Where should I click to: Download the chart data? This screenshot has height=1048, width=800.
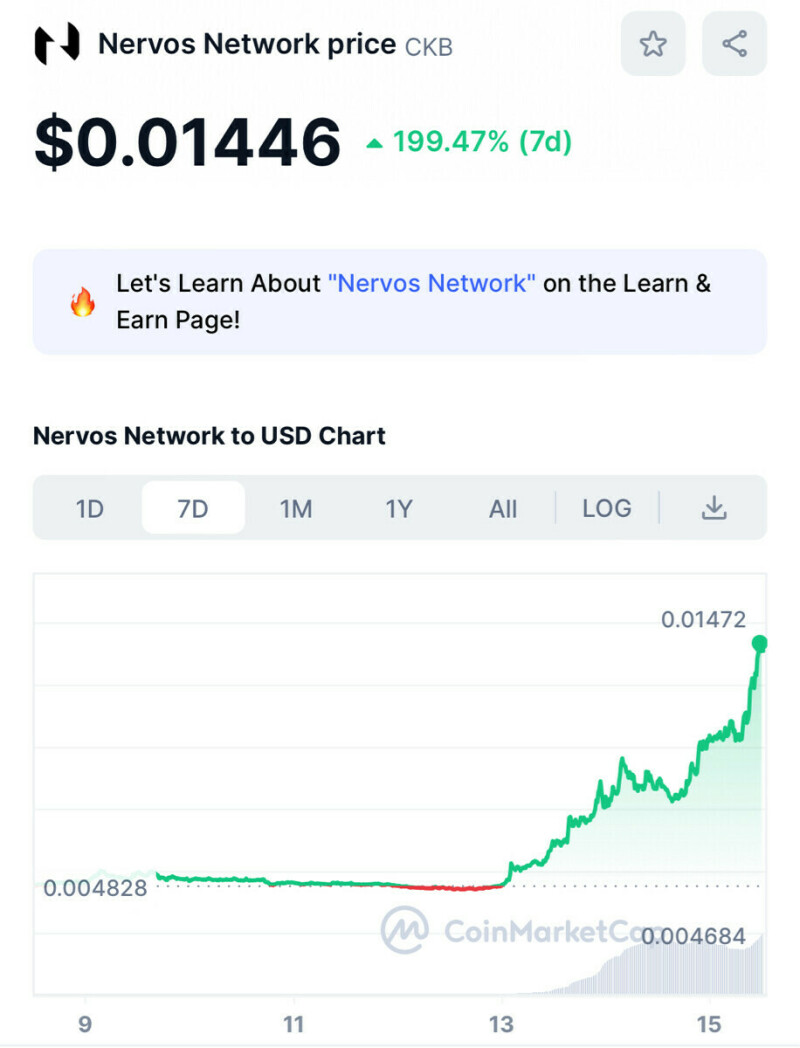[x=713, y=508]
